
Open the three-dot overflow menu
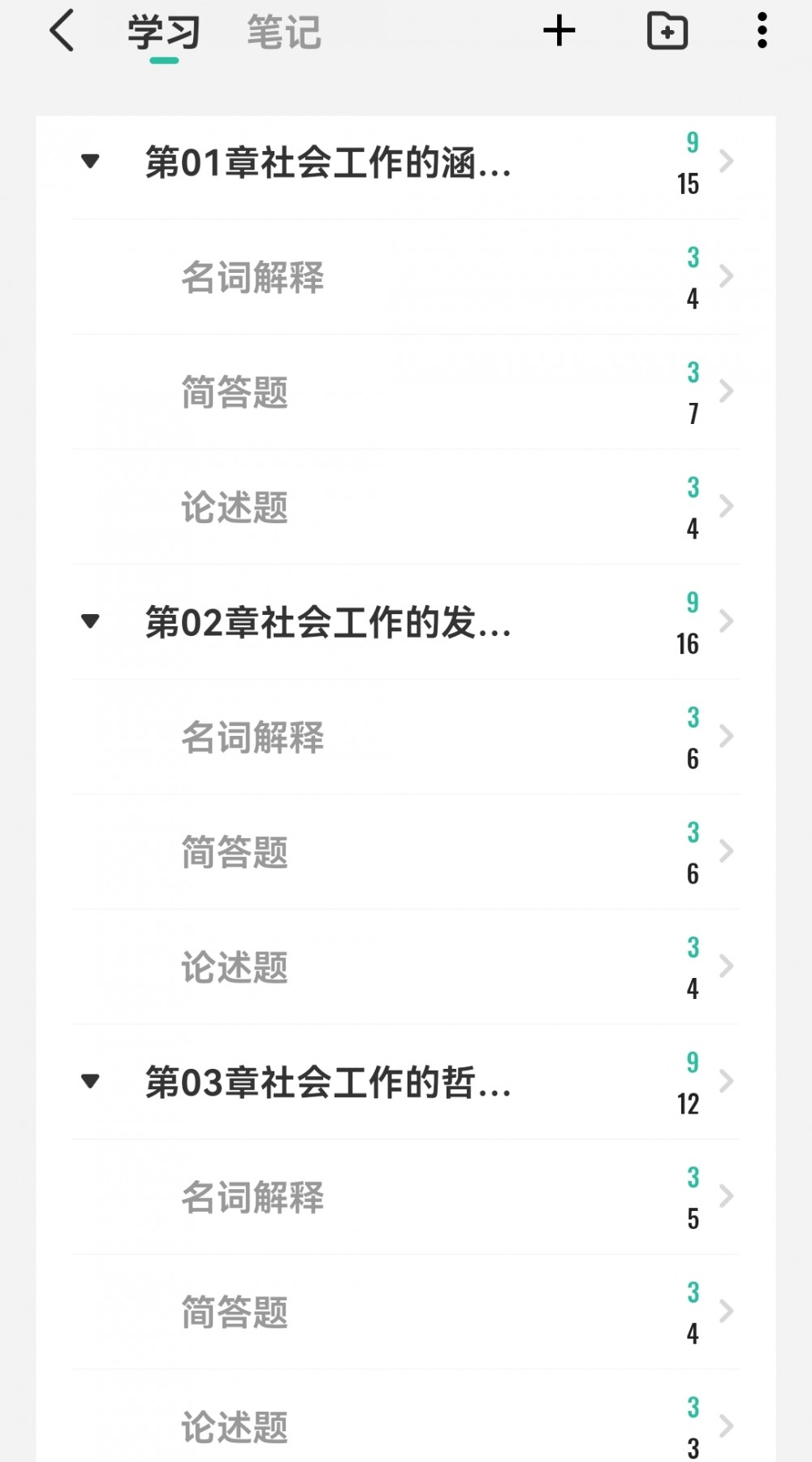tap(762, 31)
